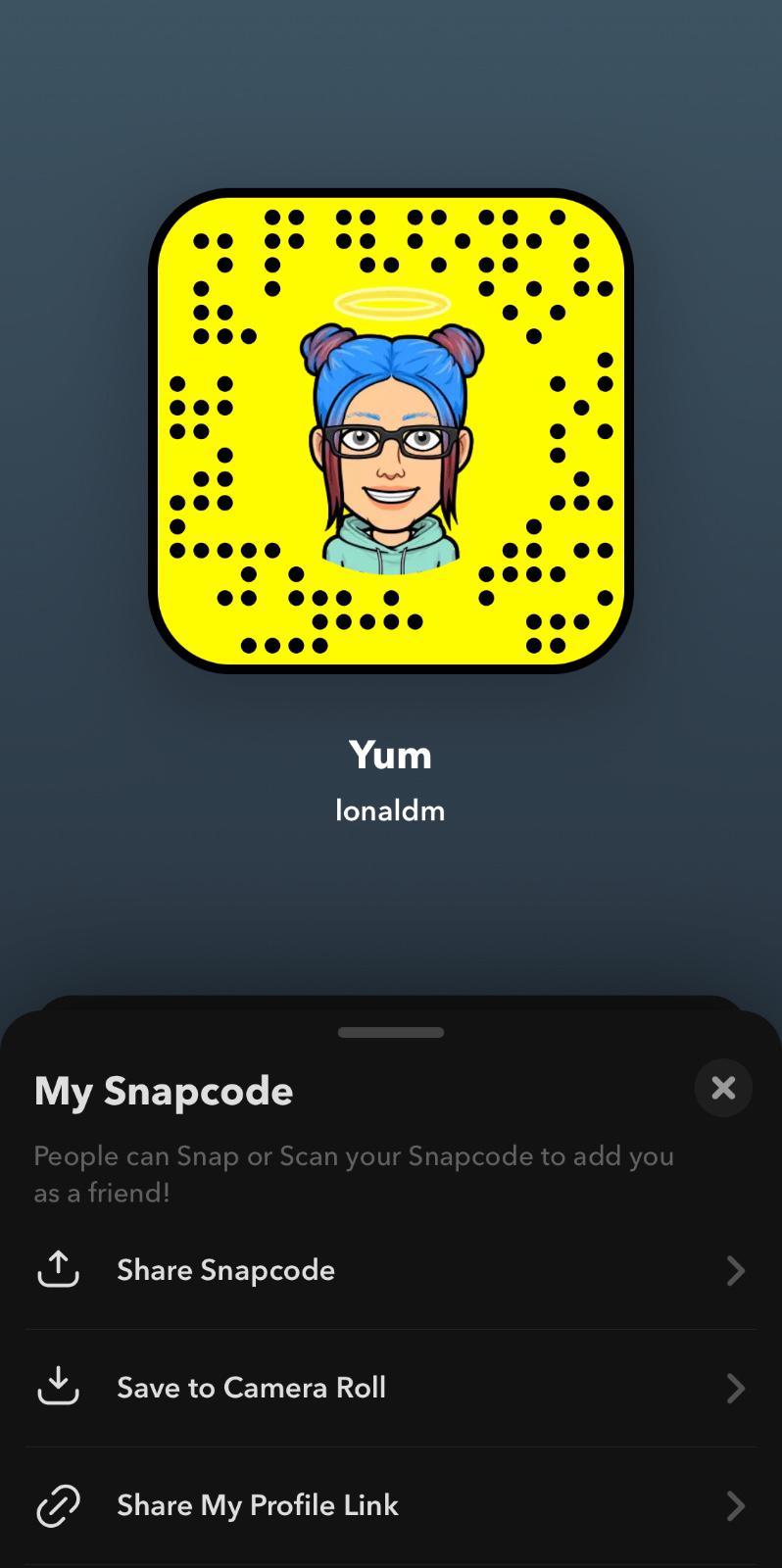Open the Share Snapcode option
782x1568 pixels.
pos(390,1270)
